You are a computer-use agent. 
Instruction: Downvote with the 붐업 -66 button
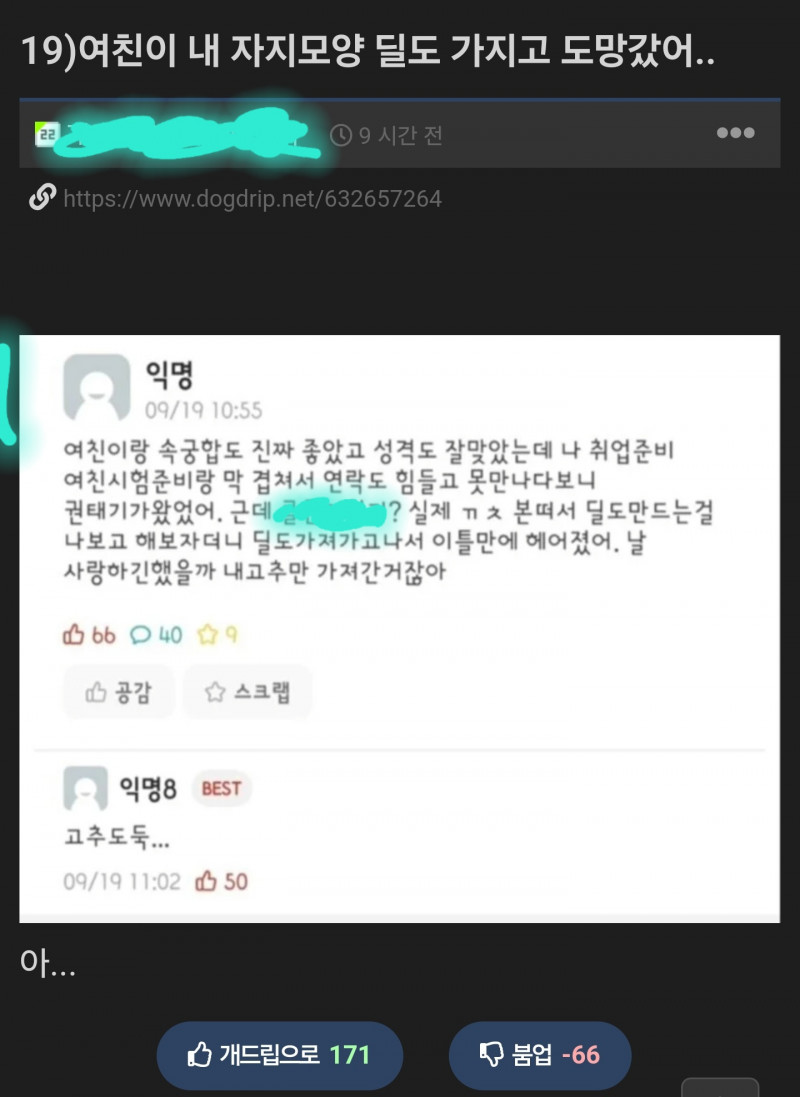[x=539, y=1055]
